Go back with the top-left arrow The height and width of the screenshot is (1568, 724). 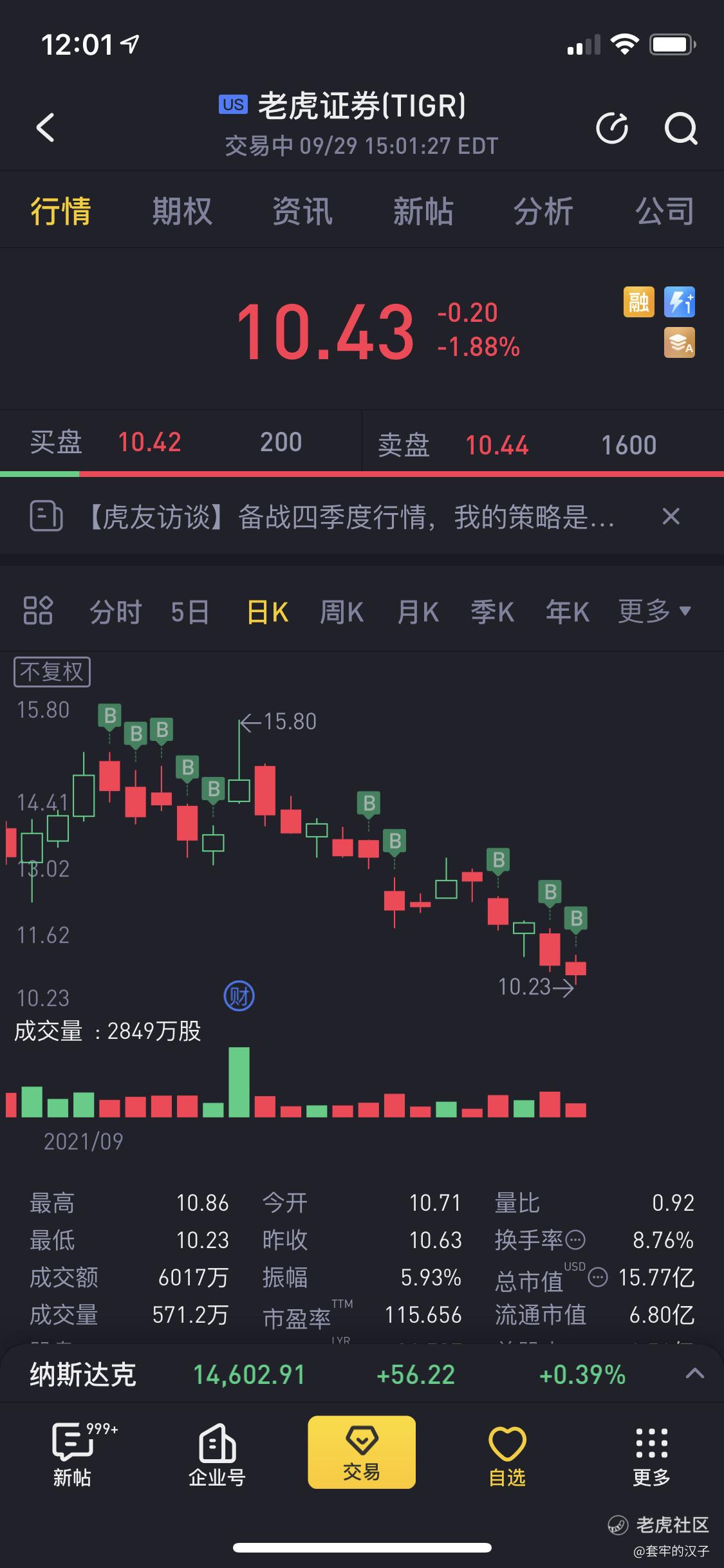pos(45,127)
